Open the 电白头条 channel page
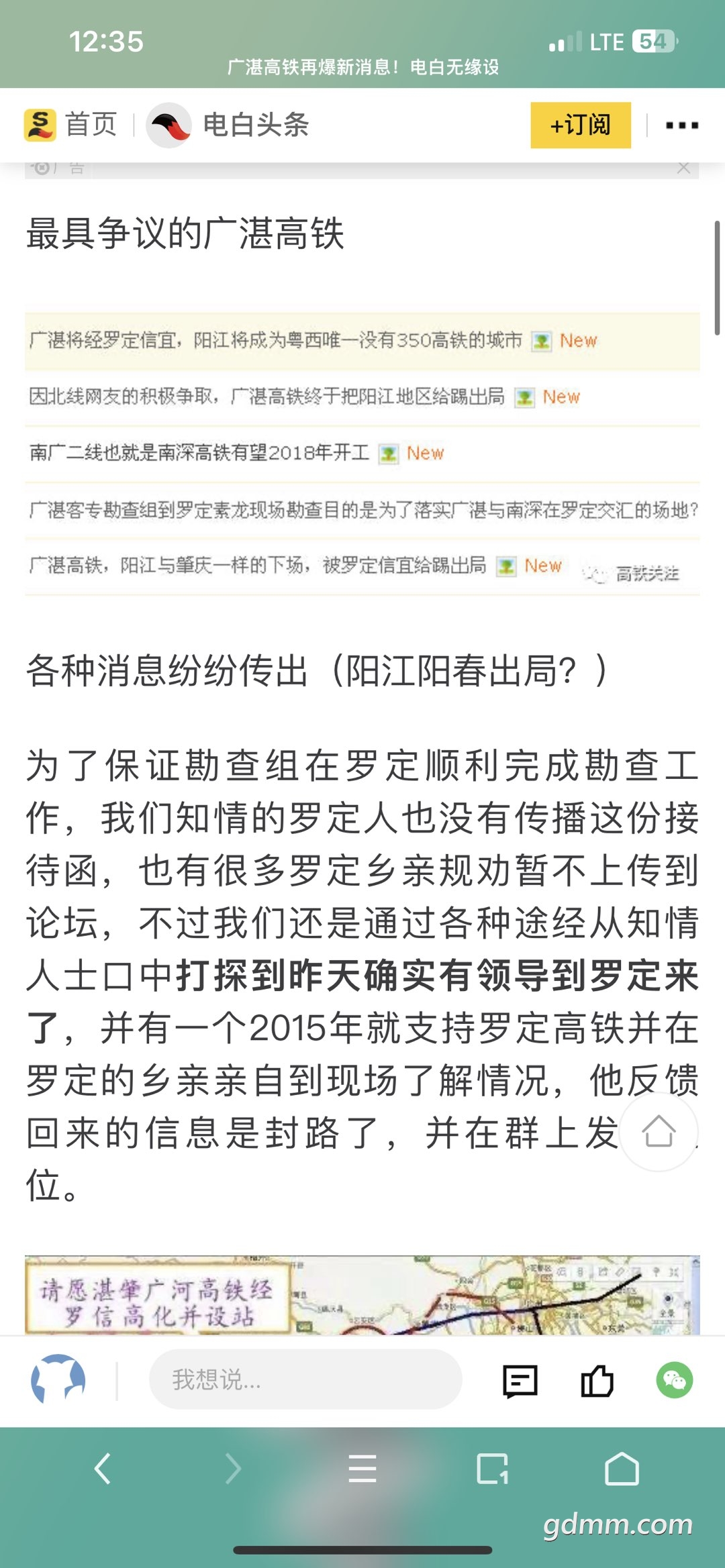 pyautogui.click(x=228, y=125)
